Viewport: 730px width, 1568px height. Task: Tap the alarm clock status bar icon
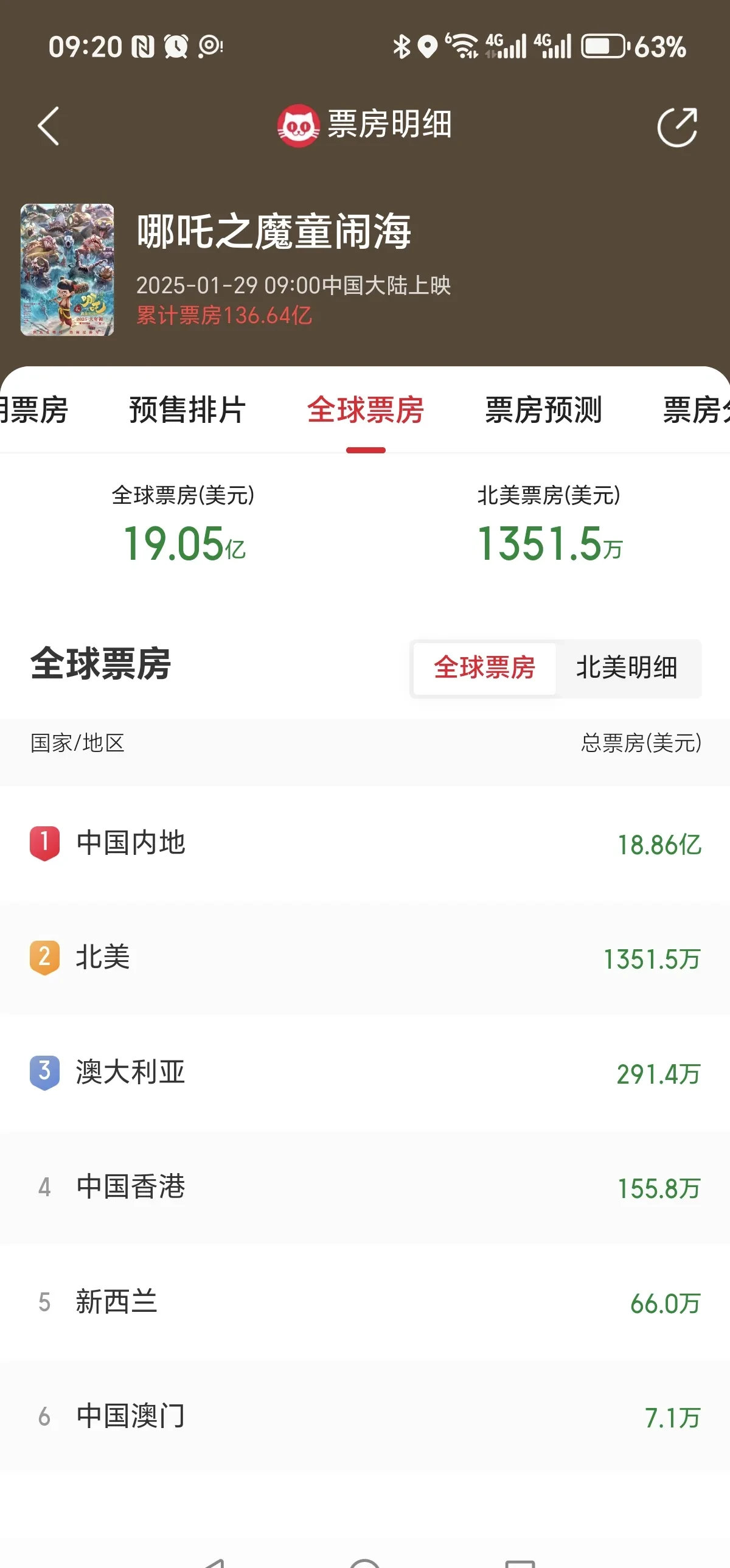tap(176, 46)
